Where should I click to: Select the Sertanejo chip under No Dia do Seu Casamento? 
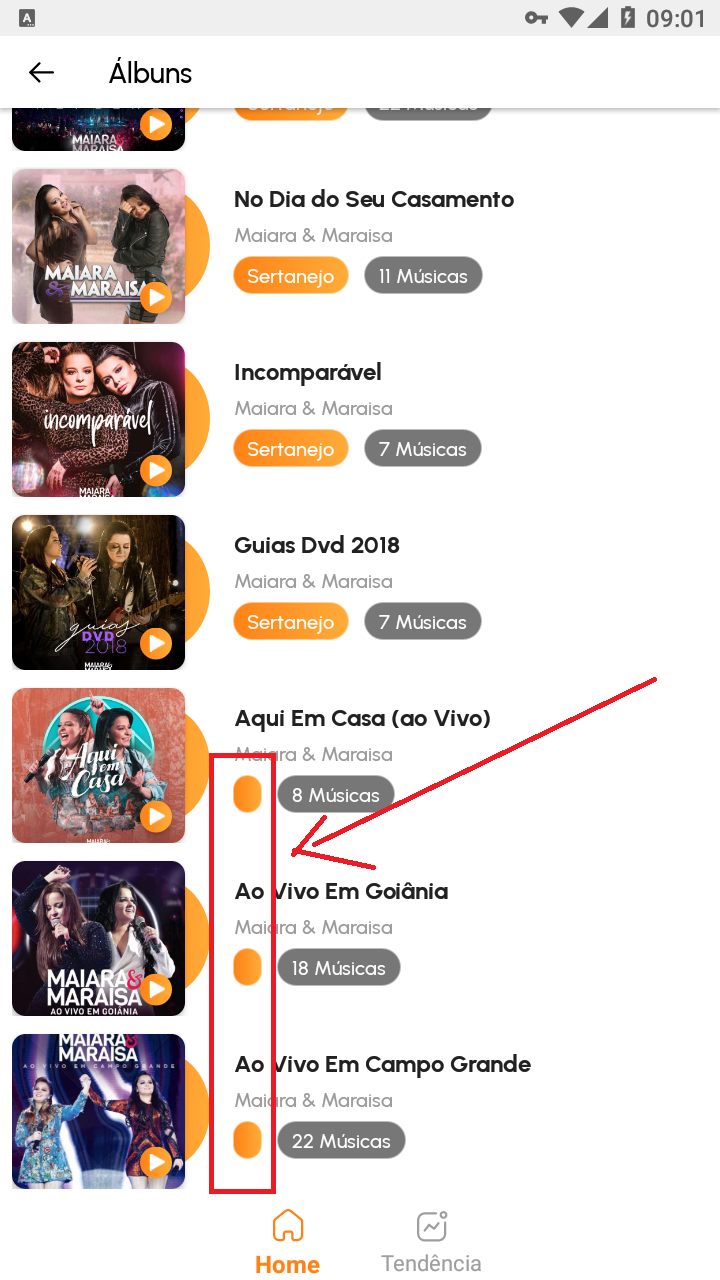[x=290, y=276]
